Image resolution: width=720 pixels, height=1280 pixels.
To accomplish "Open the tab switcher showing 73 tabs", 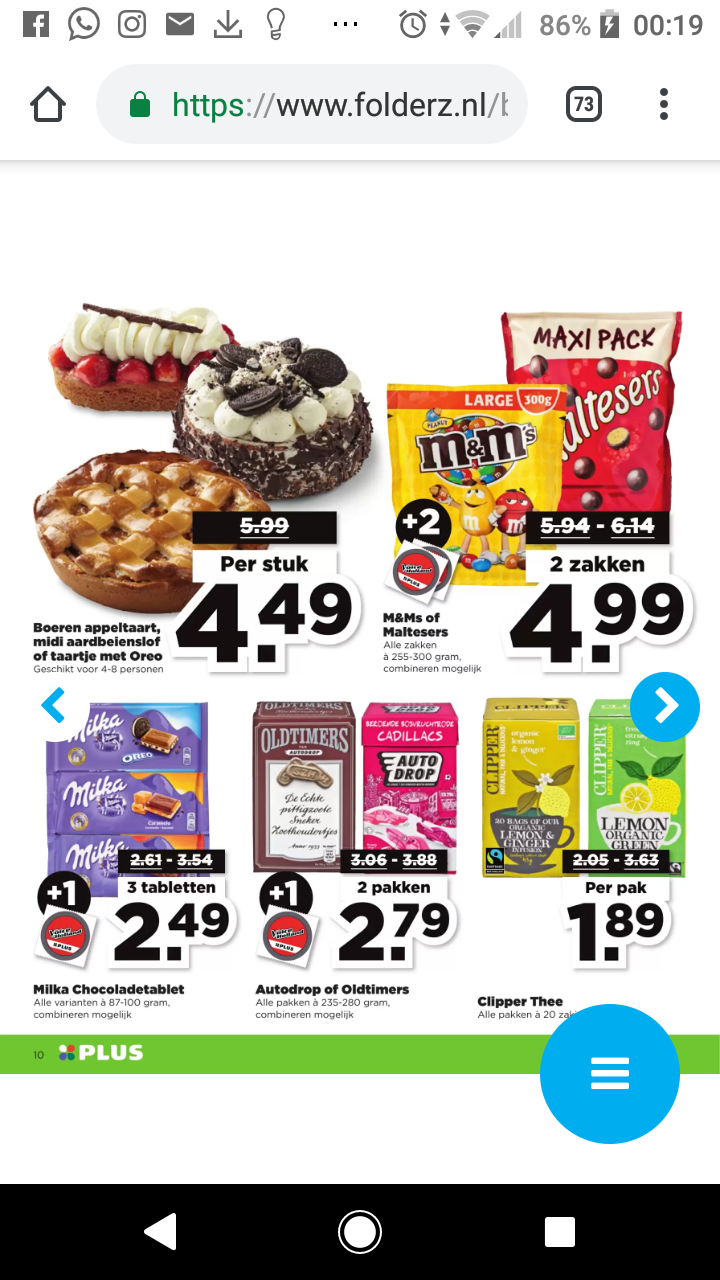I will [x=584, y=104].
